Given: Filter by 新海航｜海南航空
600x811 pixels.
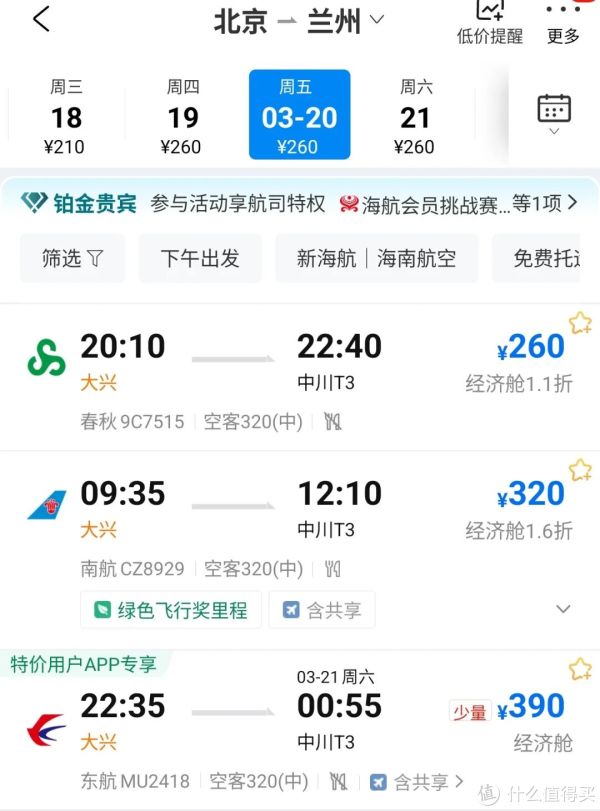Looking at the screenshot, I should (x=376, y=258).
